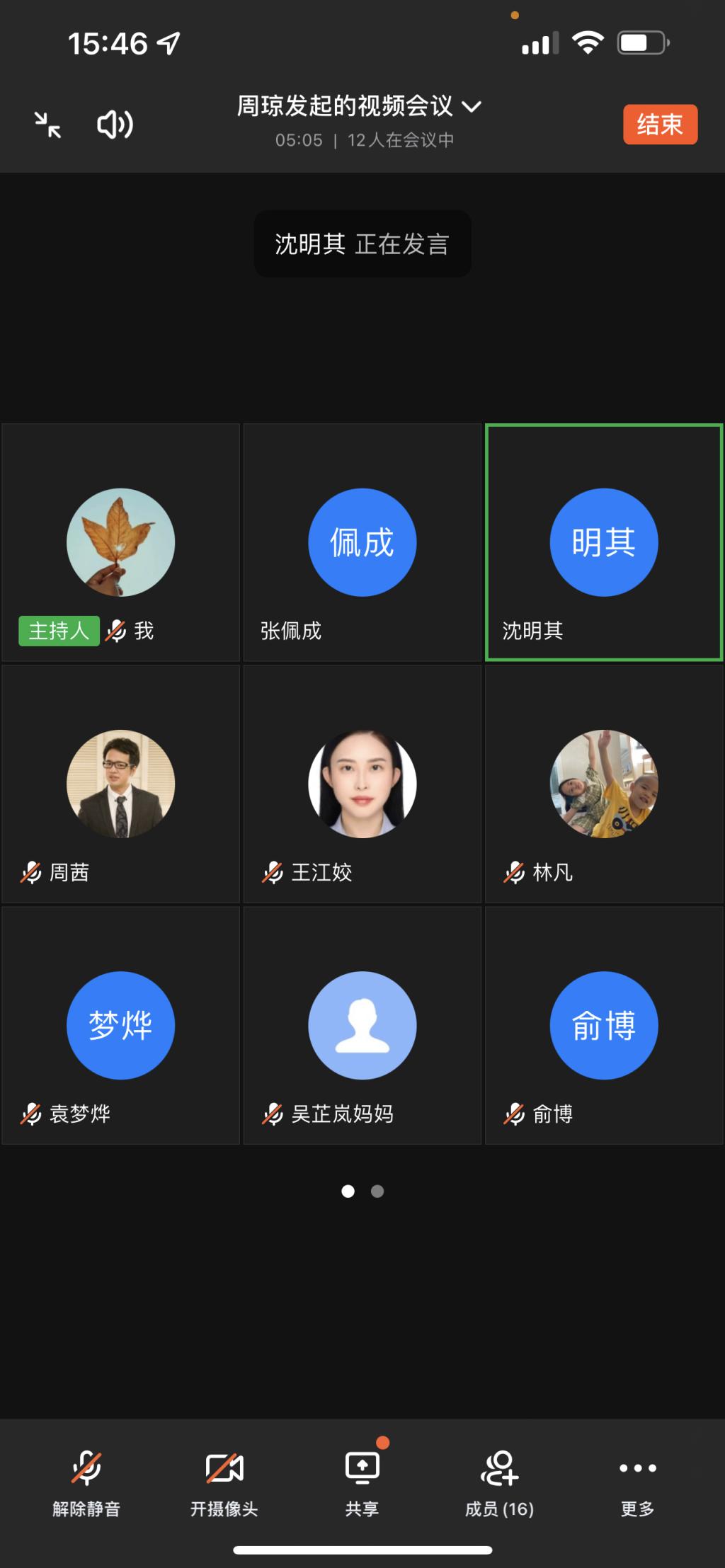Open the 更多 more options
Screen dimensions: 725x1568
point(637,1481)
